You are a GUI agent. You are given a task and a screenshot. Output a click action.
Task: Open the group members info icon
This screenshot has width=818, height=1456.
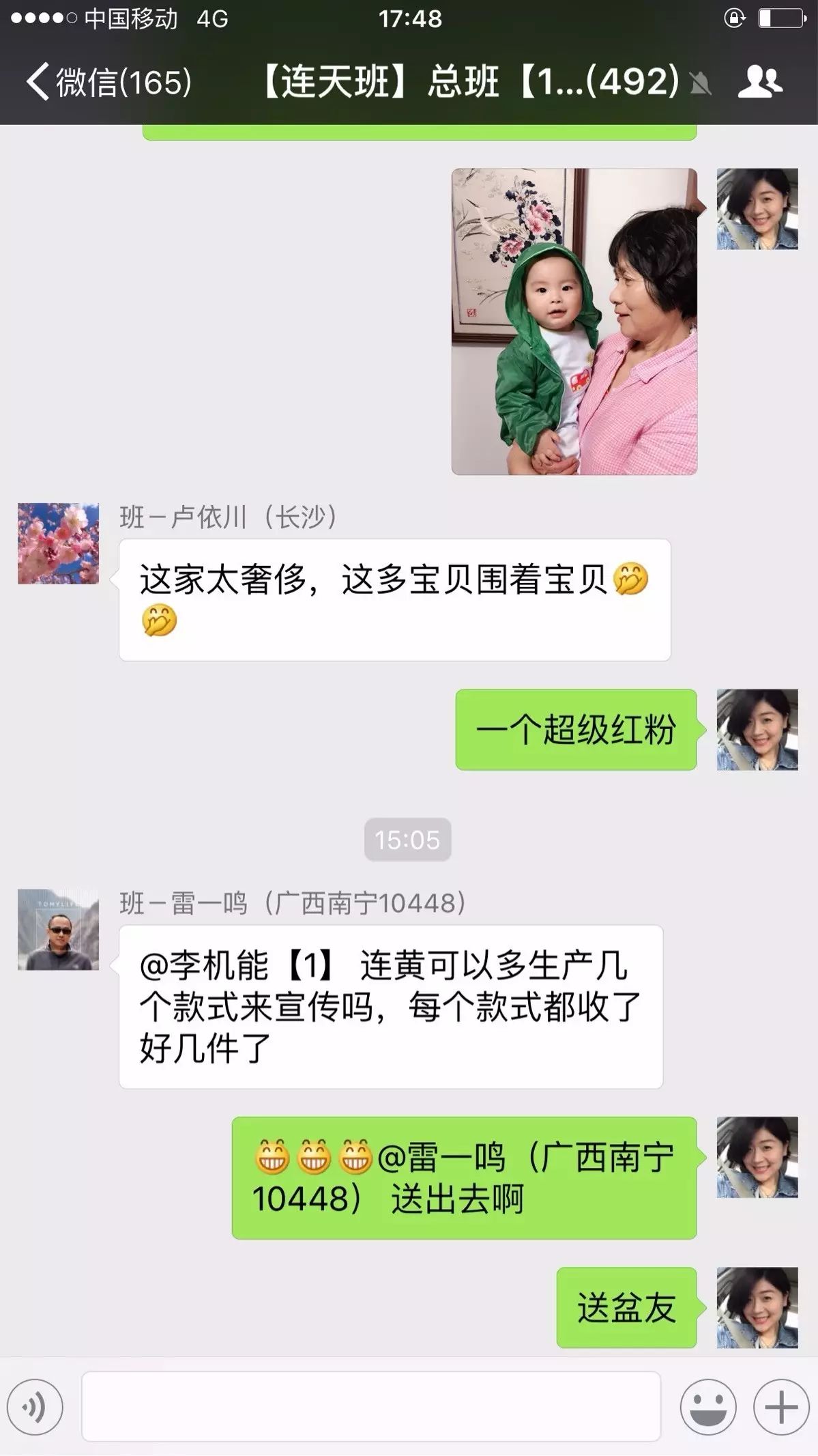(759, 83)
